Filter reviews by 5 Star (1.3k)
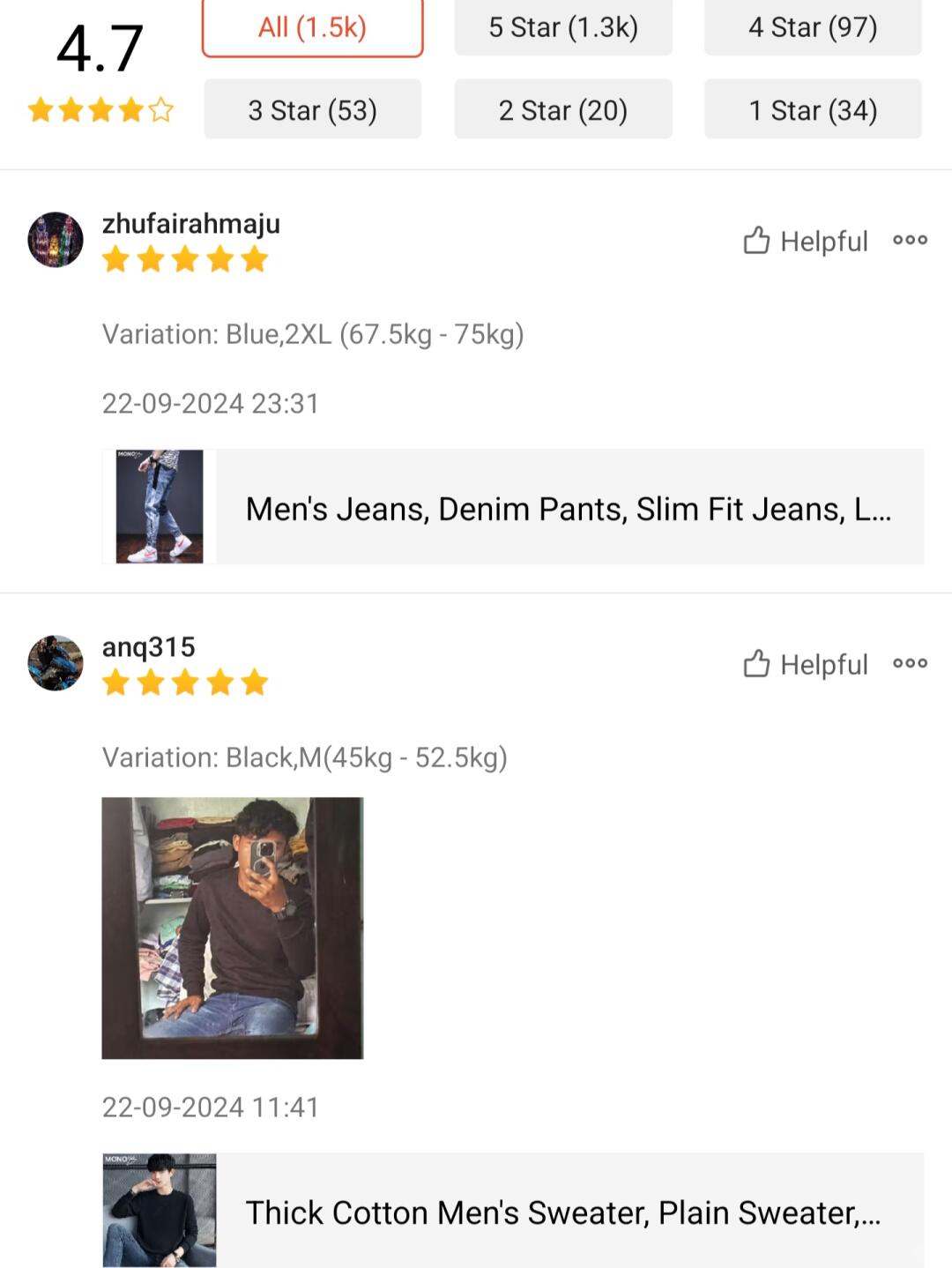This screenshot has width=952, height=1268. coord(563,27)
